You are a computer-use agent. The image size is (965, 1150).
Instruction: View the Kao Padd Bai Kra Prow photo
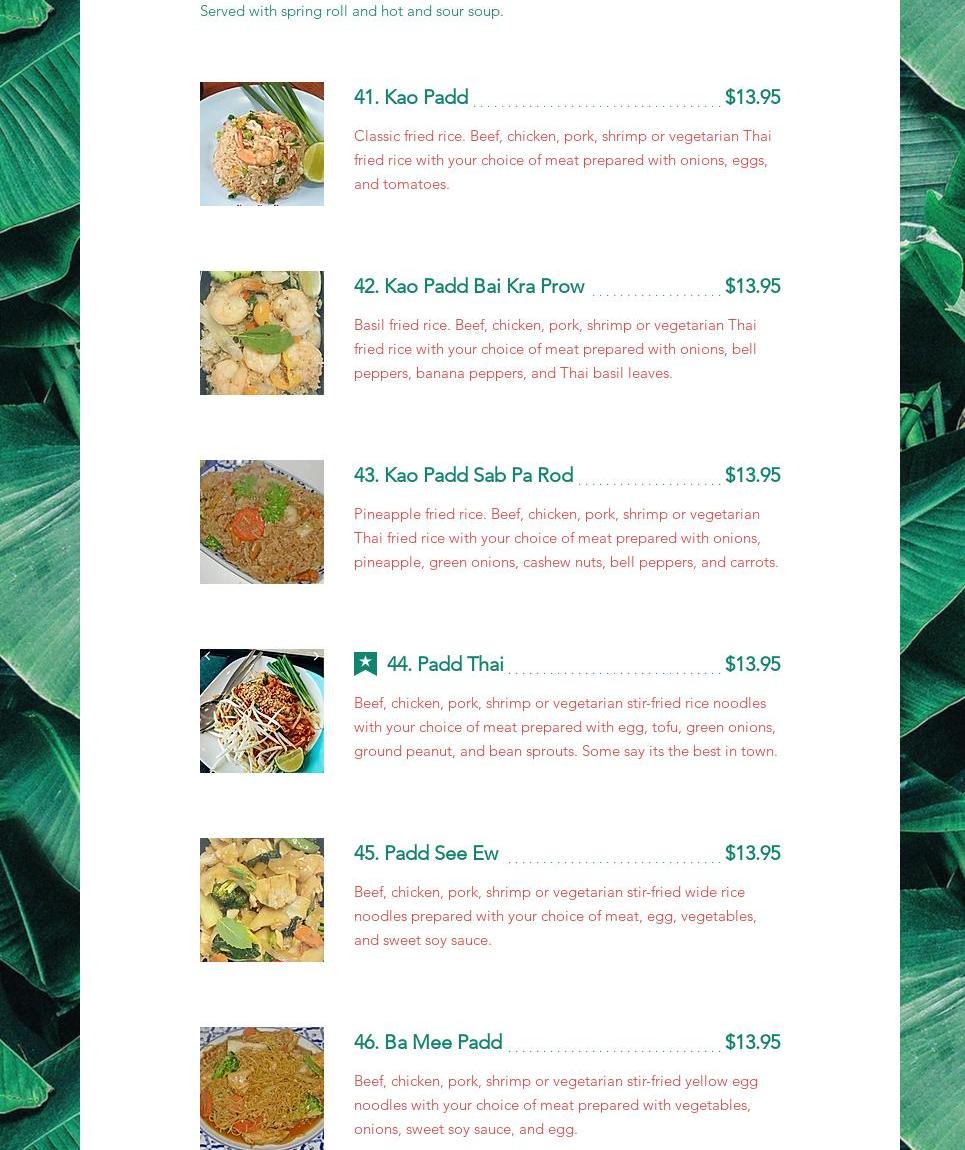[x=261, y=333]
